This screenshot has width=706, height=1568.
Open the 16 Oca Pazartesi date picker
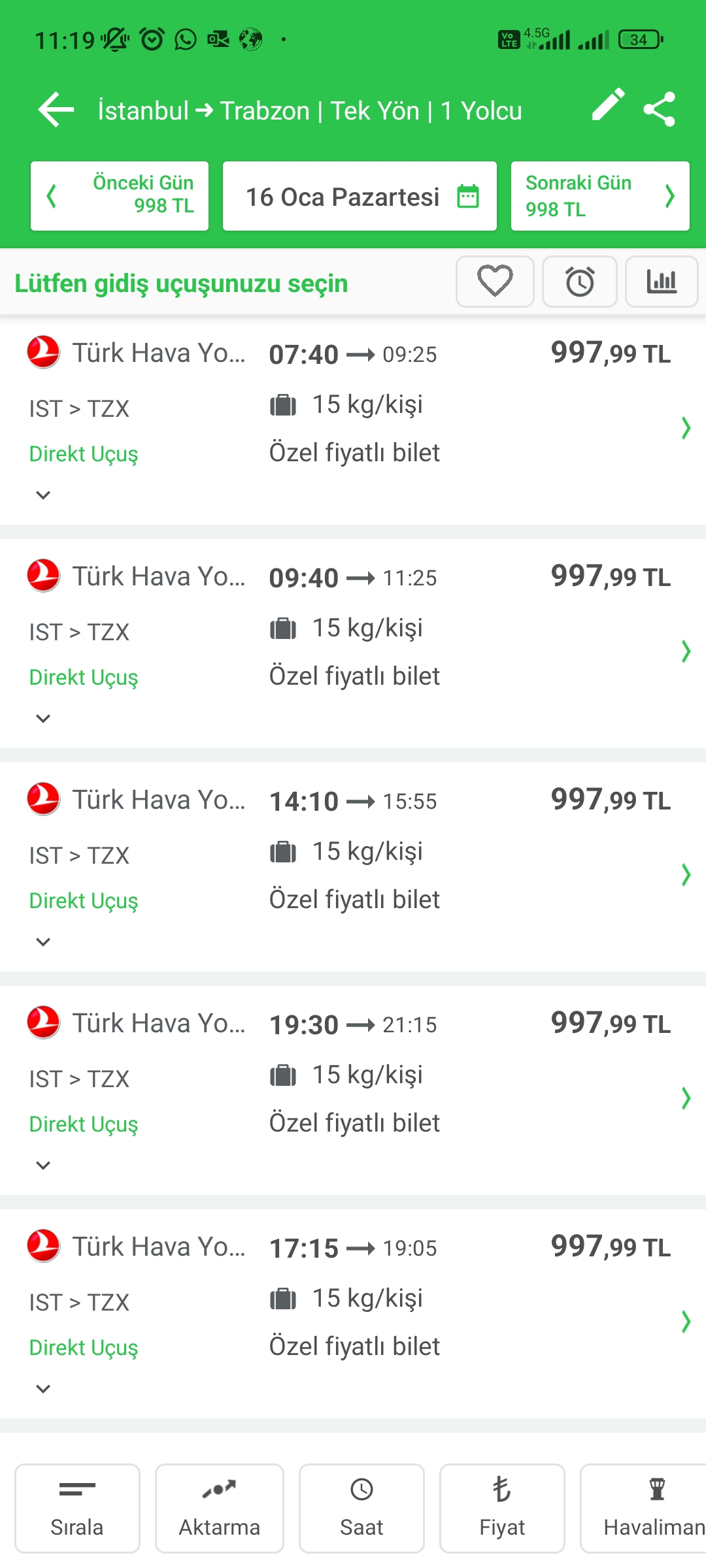tap(360, 196)
